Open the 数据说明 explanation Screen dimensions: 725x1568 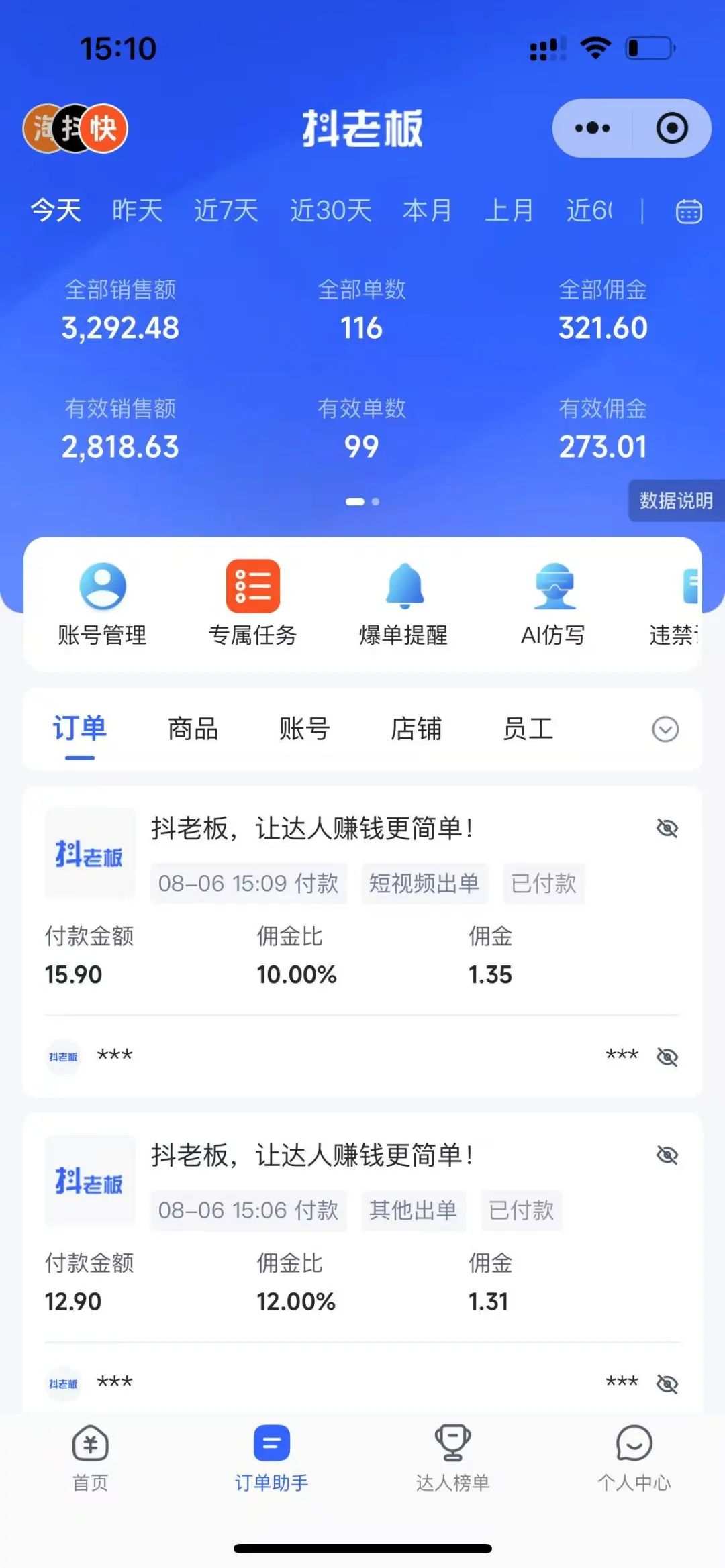point(676,501)
